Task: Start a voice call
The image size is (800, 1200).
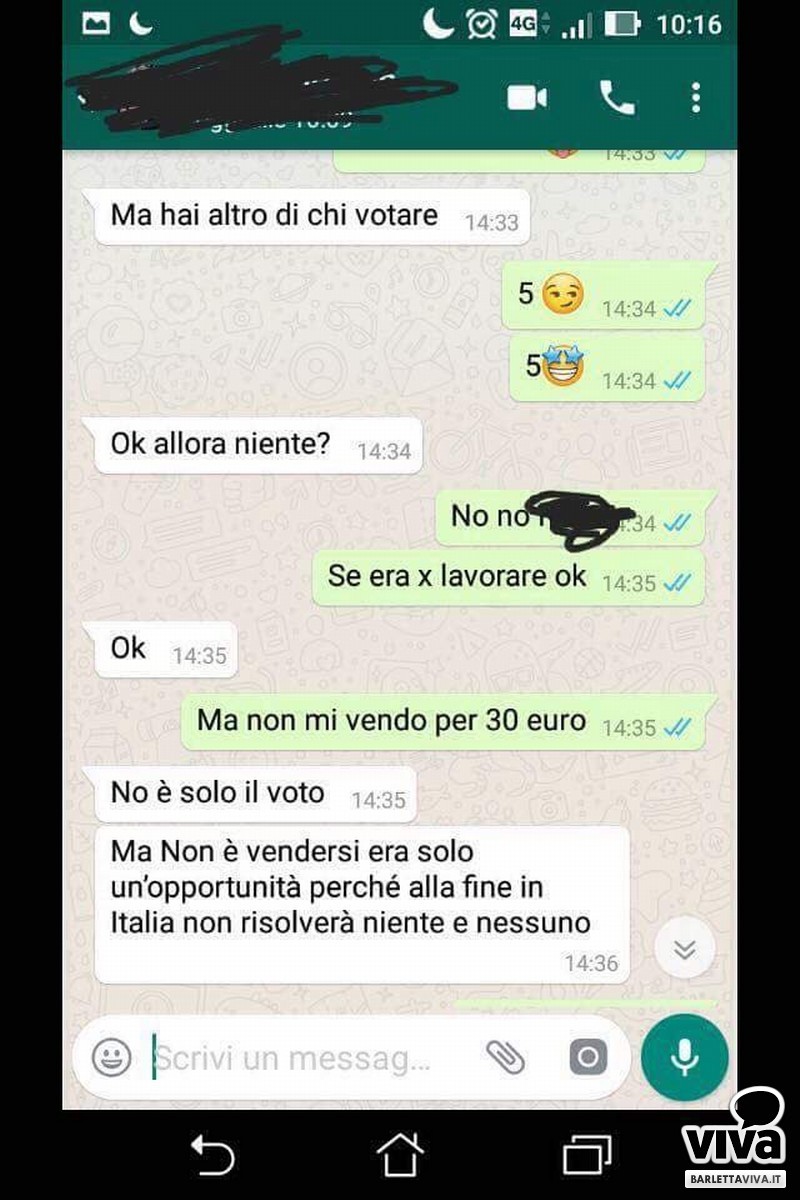Action: (617, 97)
